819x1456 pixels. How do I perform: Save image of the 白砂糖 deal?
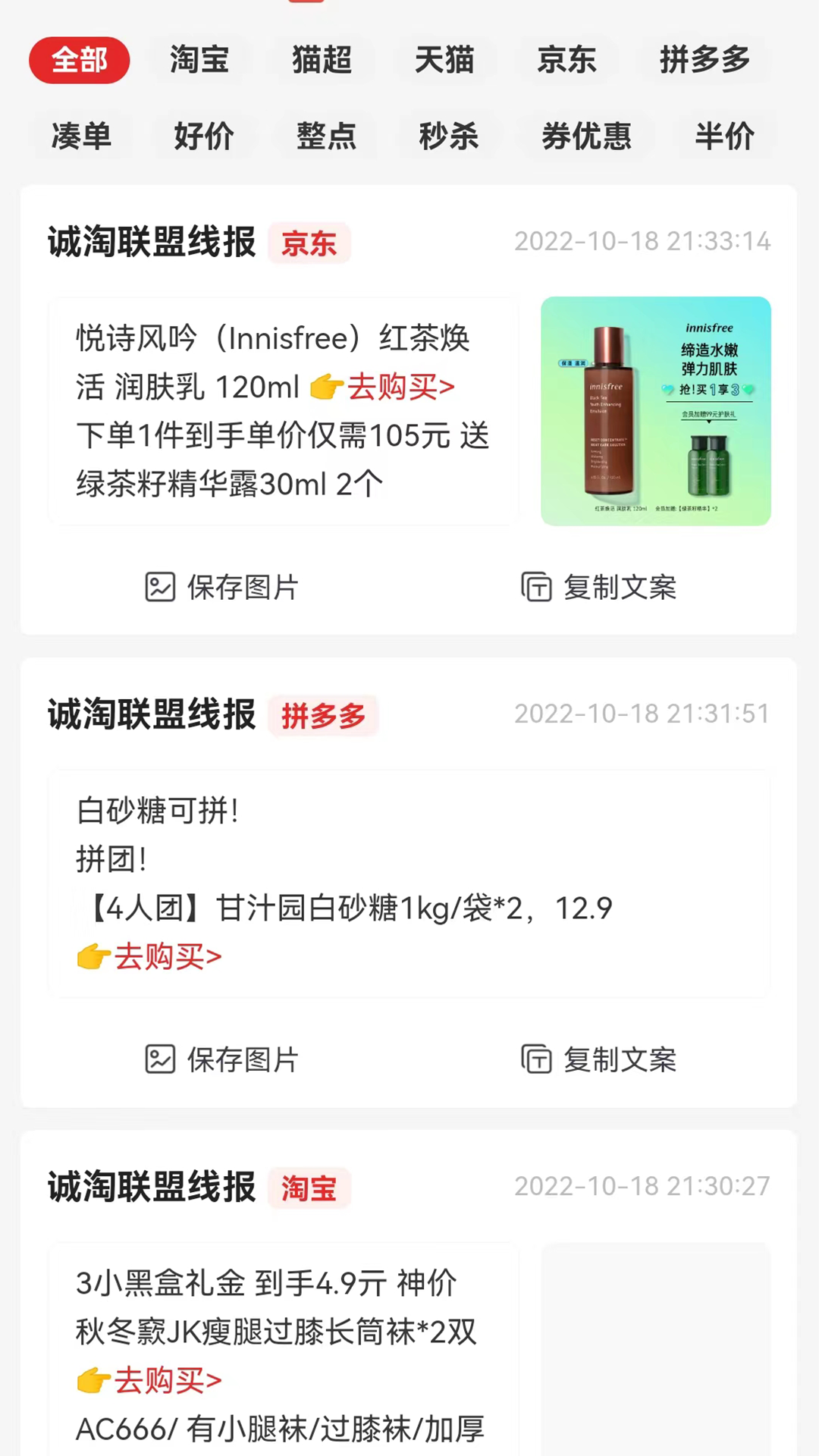(x=222, y=1060)
